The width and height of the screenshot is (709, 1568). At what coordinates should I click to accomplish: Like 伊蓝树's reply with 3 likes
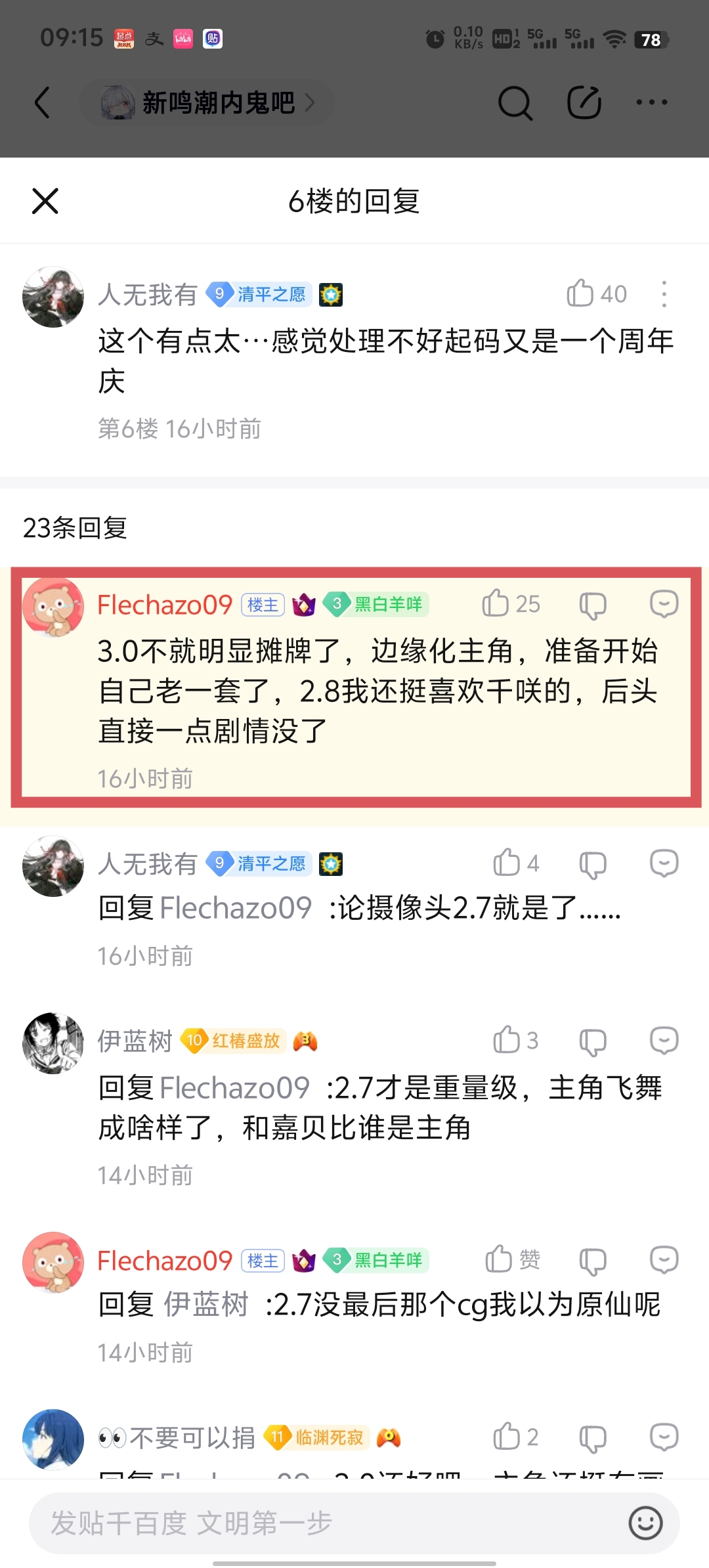[x=507, y=1040]
